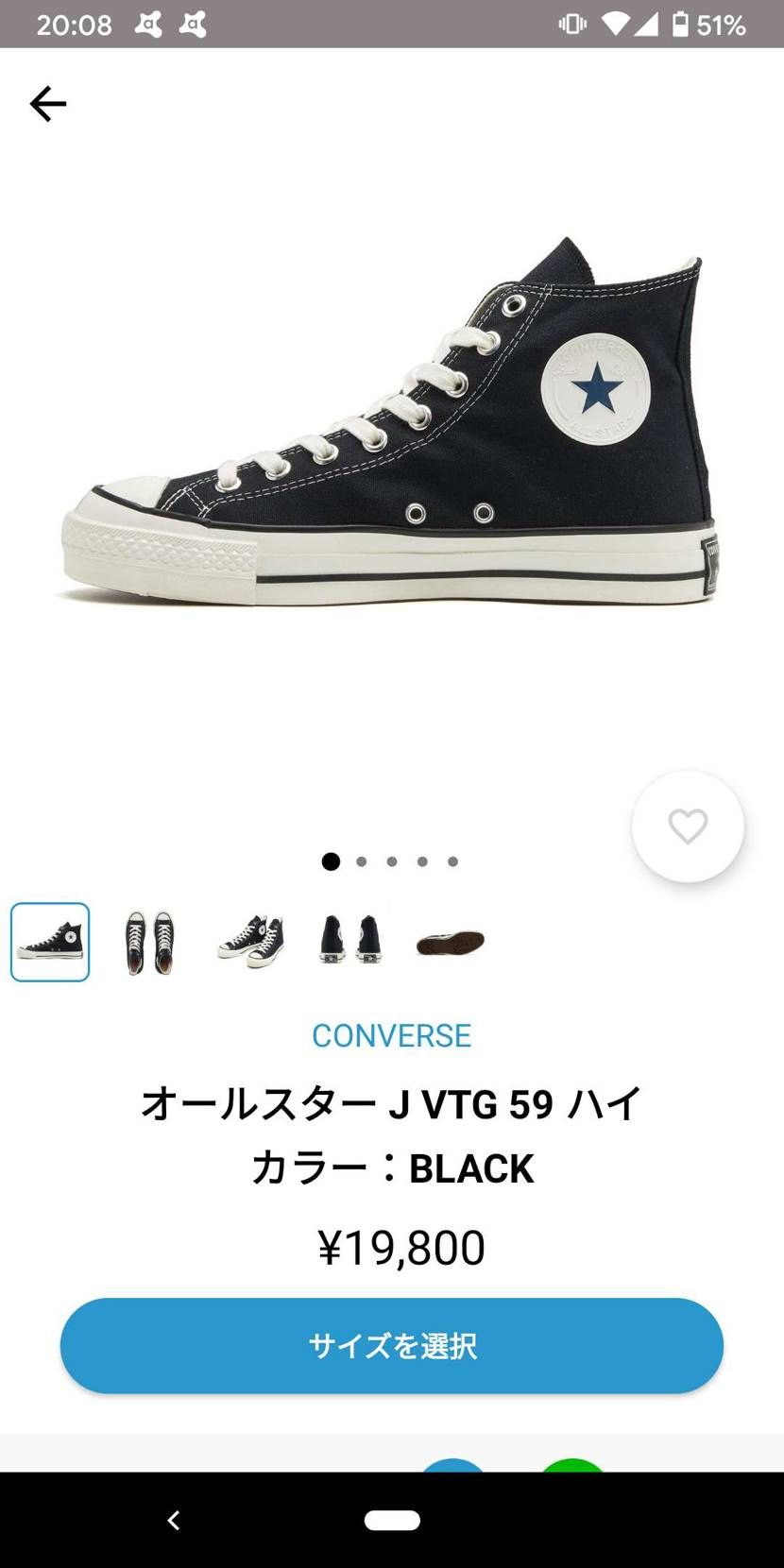The height and width of the screenshot is (1568, 784).
Task: Select the heel view thumbnail
Action: [349, 942]
